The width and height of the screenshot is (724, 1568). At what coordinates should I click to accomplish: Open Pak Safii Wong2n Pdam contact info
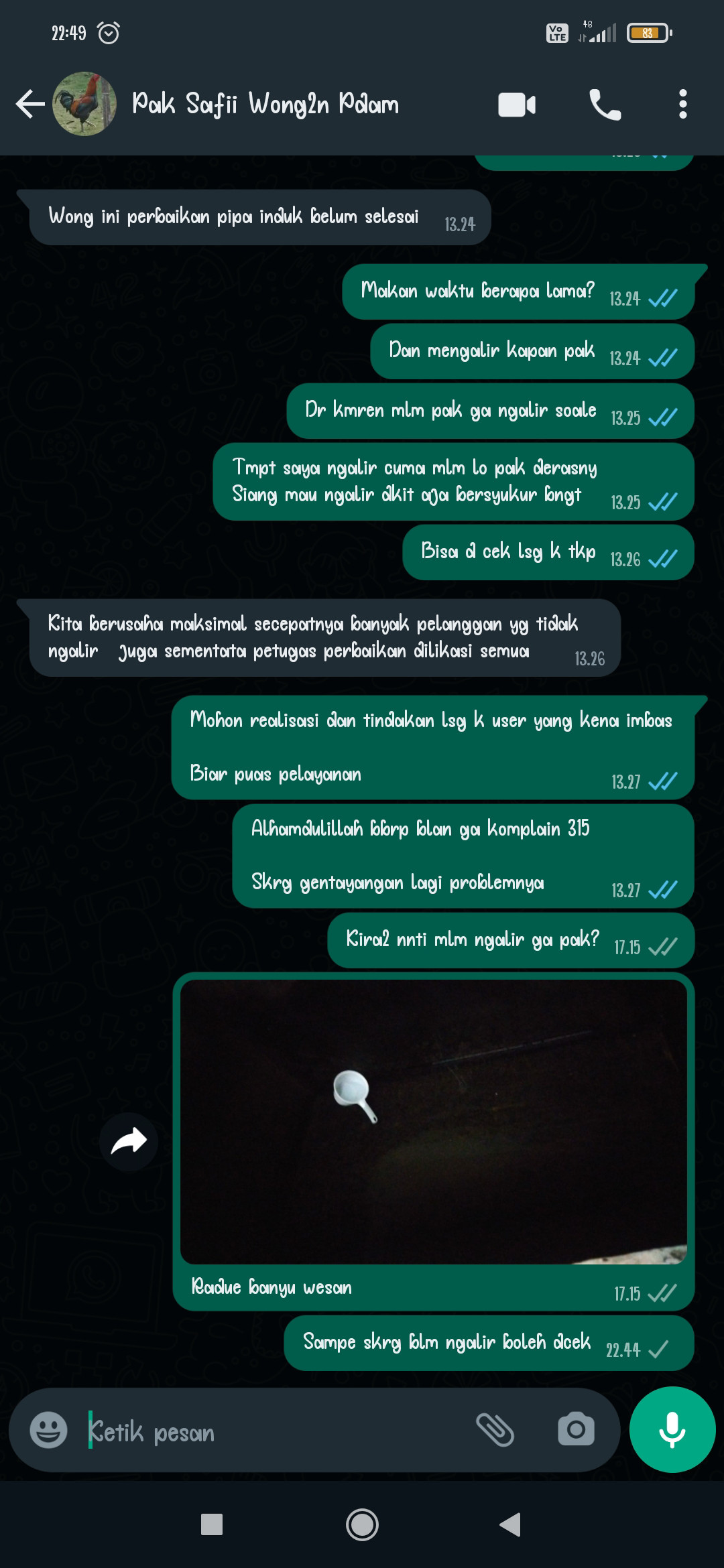[265, 104]
